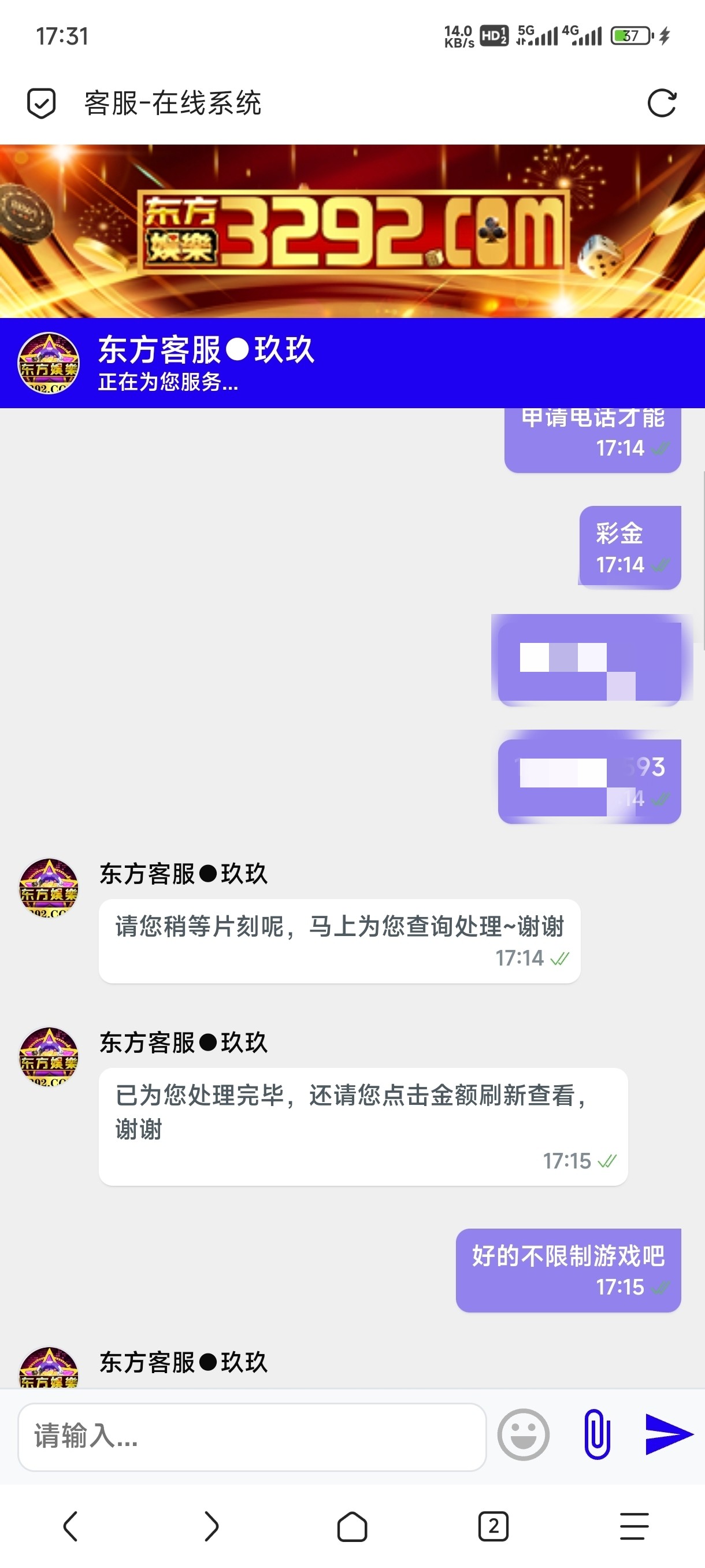Screen dimensions: 705x1568
Task: Attach a file with the paperclip
Action: point(597,1434)
